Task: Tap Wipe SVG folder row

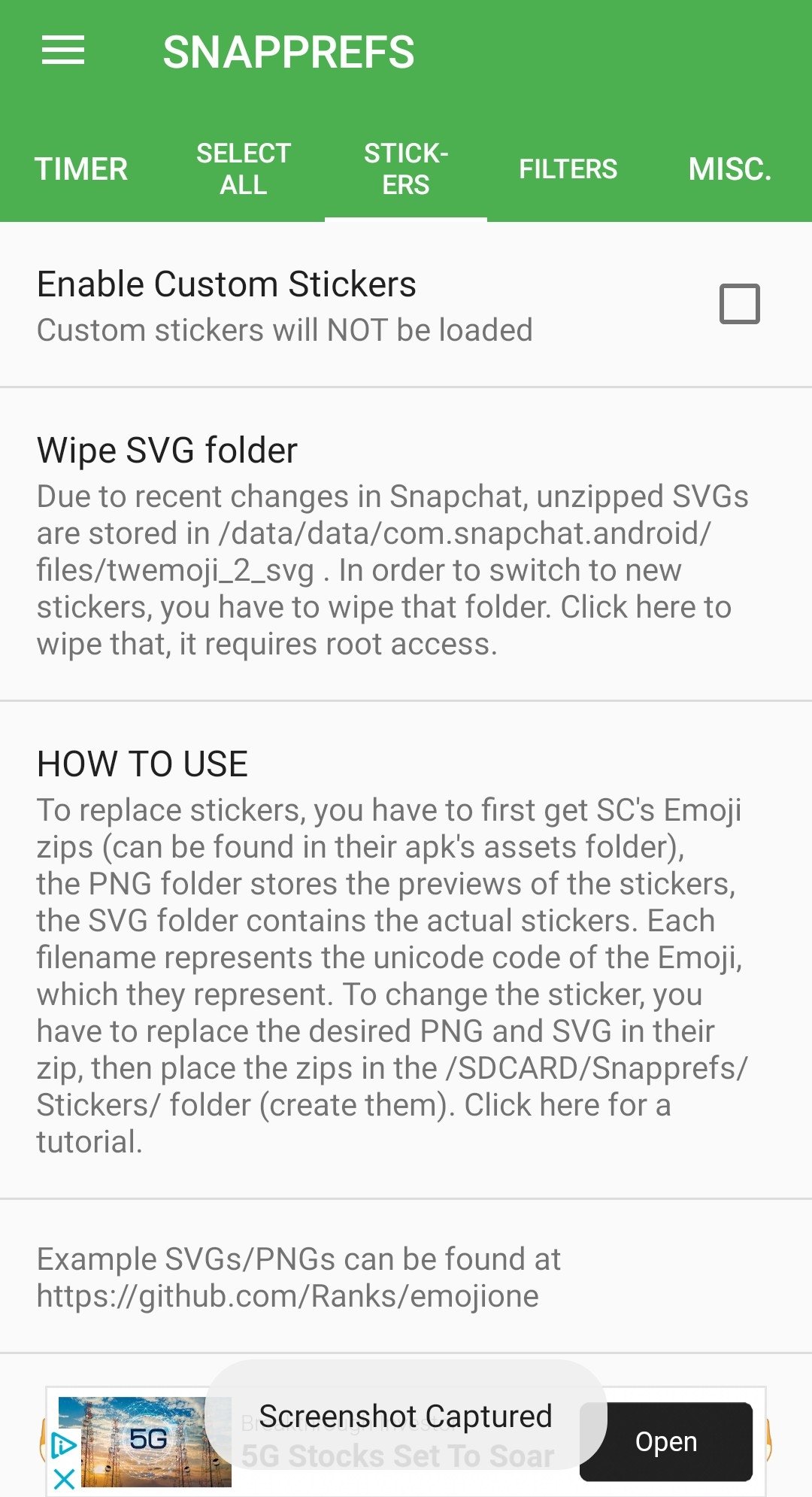Action: [x=406, y=545]
